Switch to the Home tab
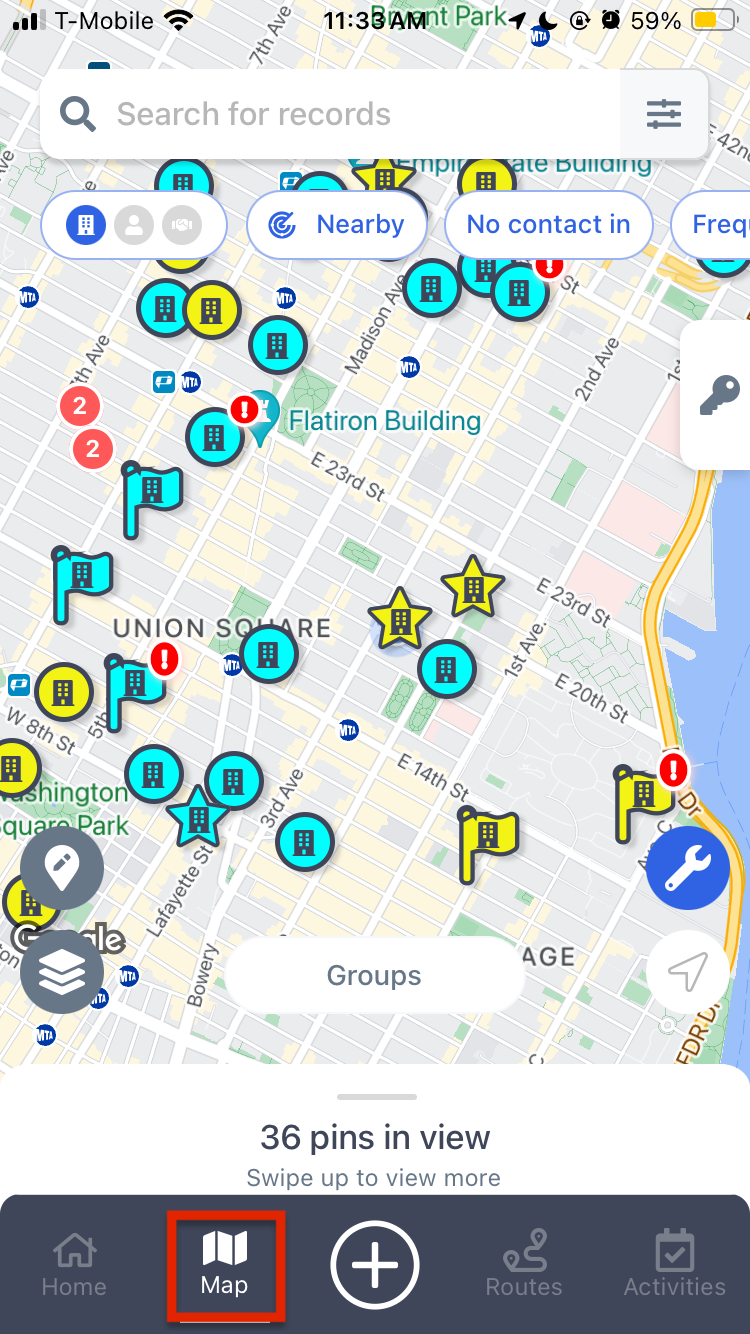Screen dimensions: 750x1334 click(74, 1264)
